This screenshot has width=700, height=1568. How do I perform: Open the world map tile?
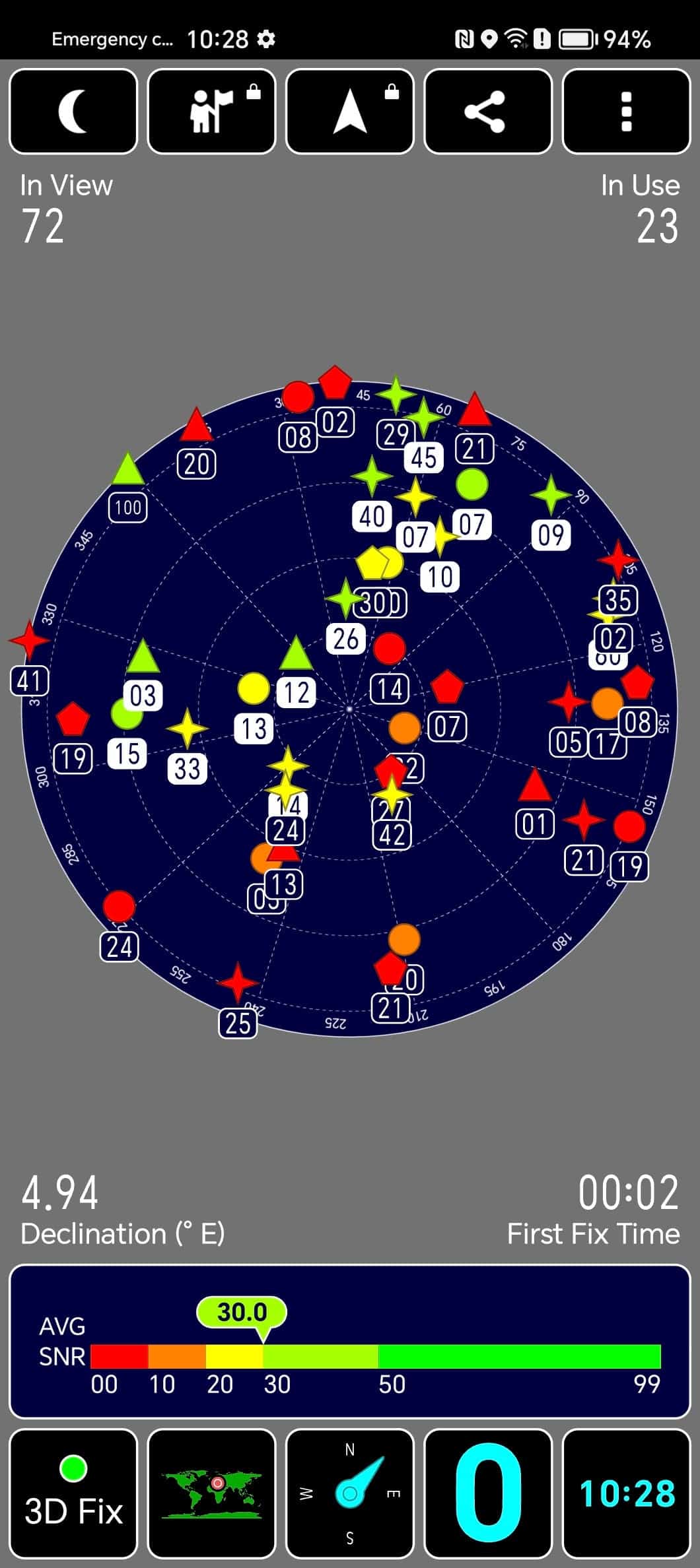(x=211, y=1493)
